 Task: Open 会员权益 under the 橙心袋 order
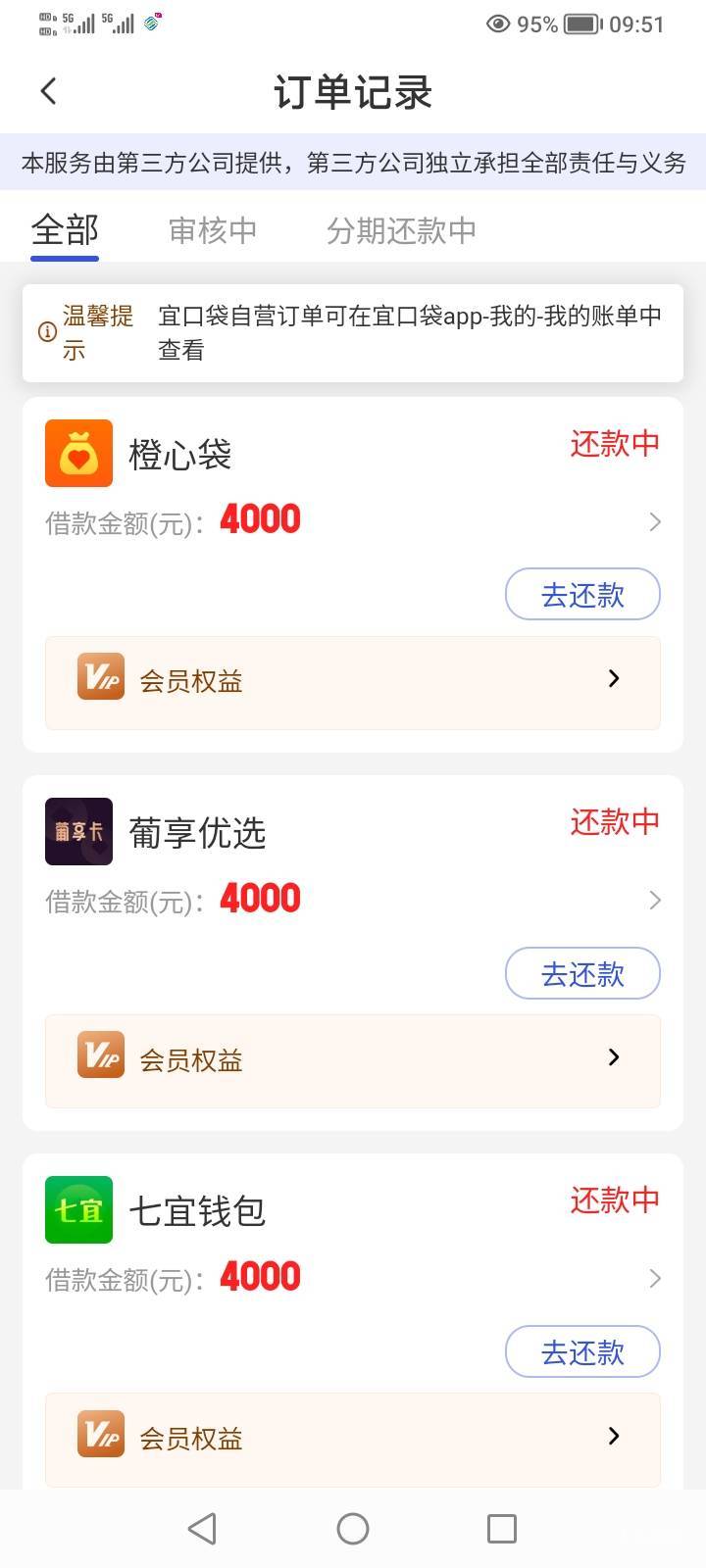pos(353,682)
